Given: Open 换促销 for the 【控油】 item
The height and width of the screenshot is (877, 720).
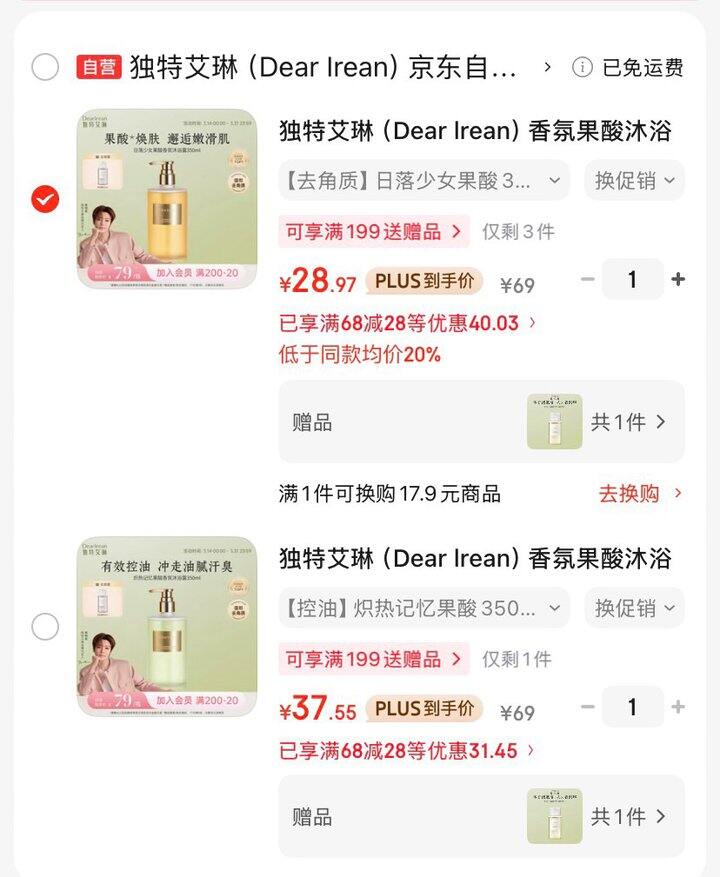Looking at the screenshot, I should (x=634, y=608).
